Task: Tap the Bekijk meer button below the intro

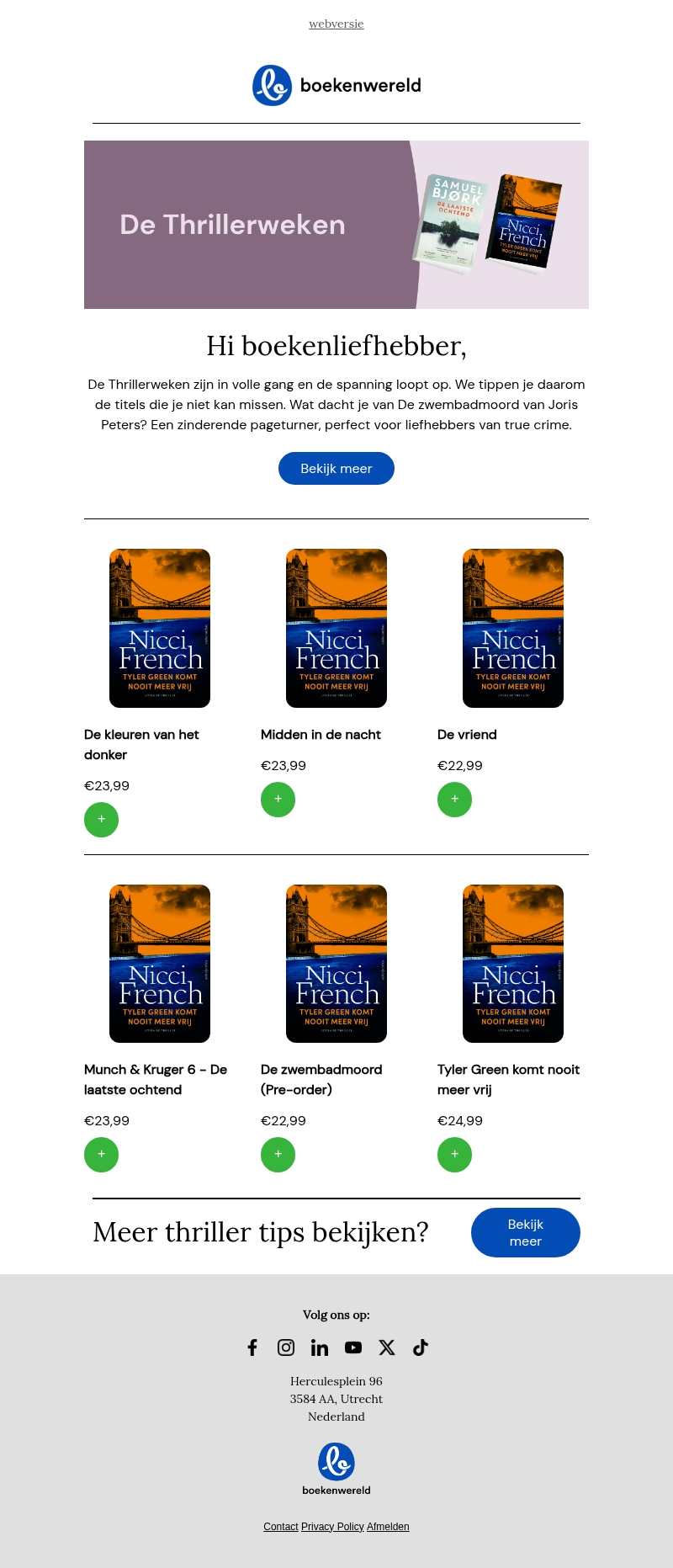Action: 336,468
